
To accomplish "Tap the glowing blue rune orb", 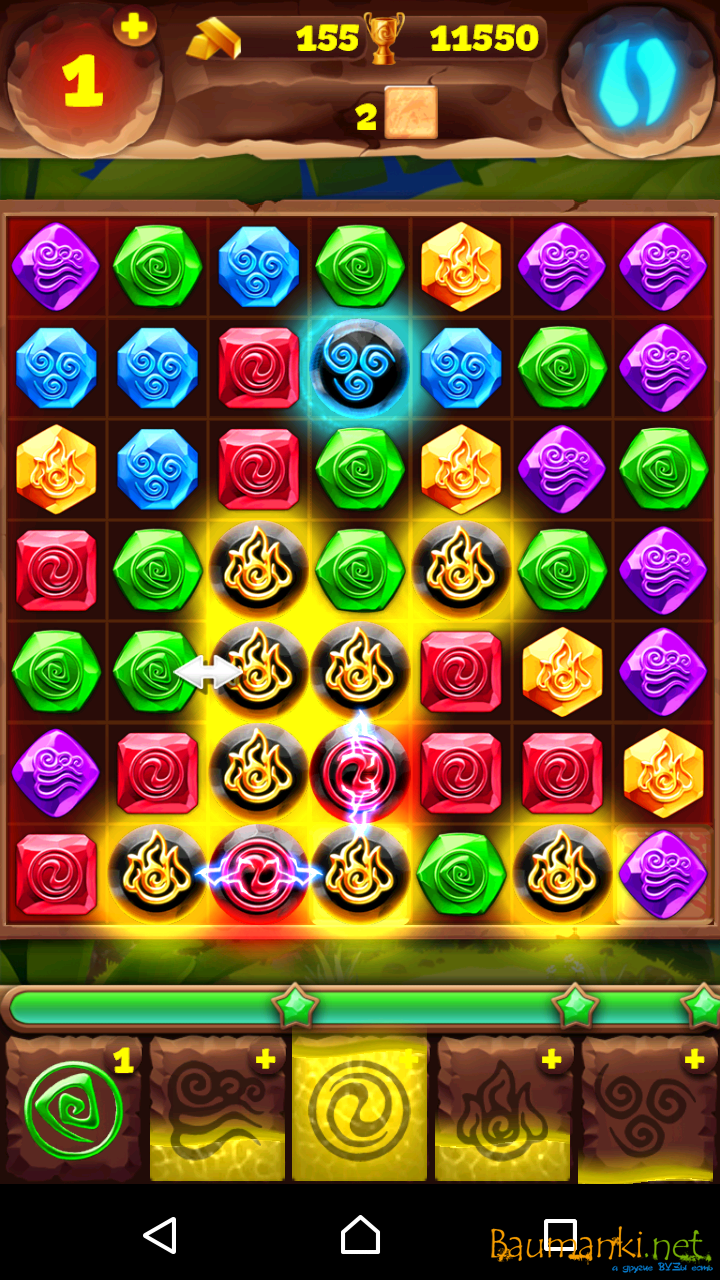I will pyautogui.click(x=637, y=78).
